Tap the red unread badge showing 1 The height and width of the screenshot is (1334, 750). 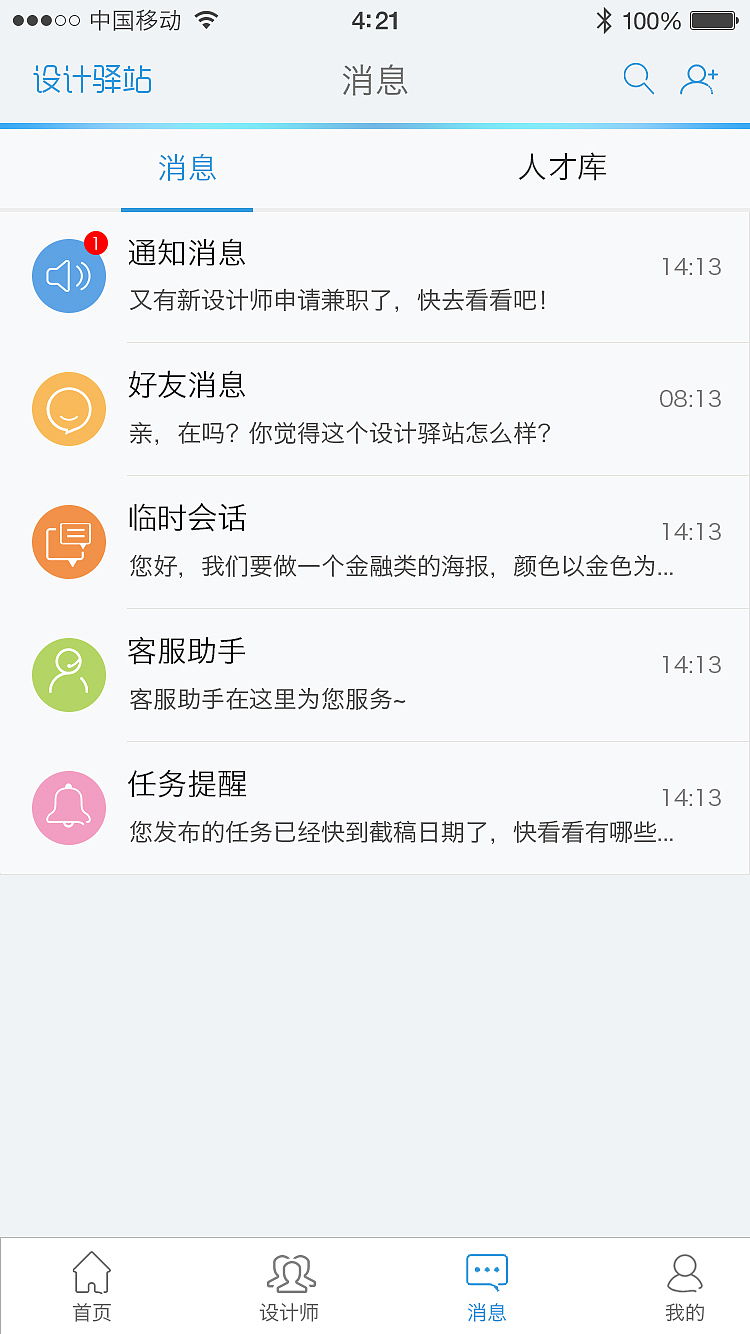click(x=95, y=242)
